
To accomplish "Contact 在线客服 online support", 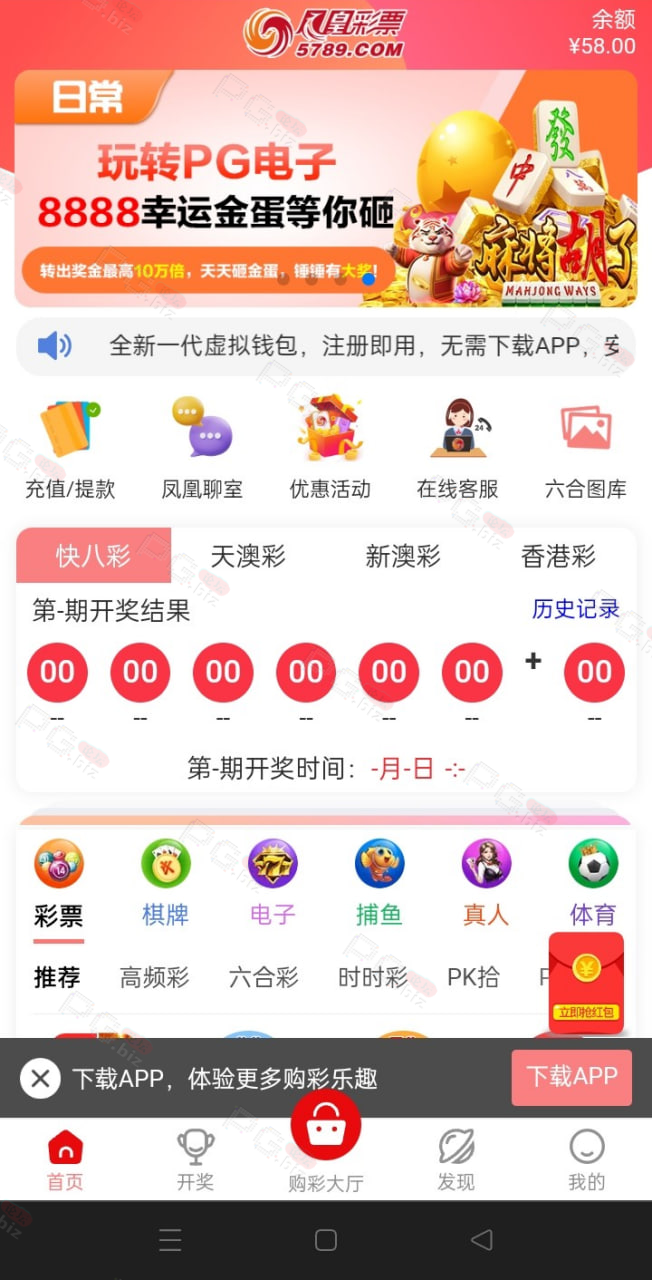I will tap(458, 447).
